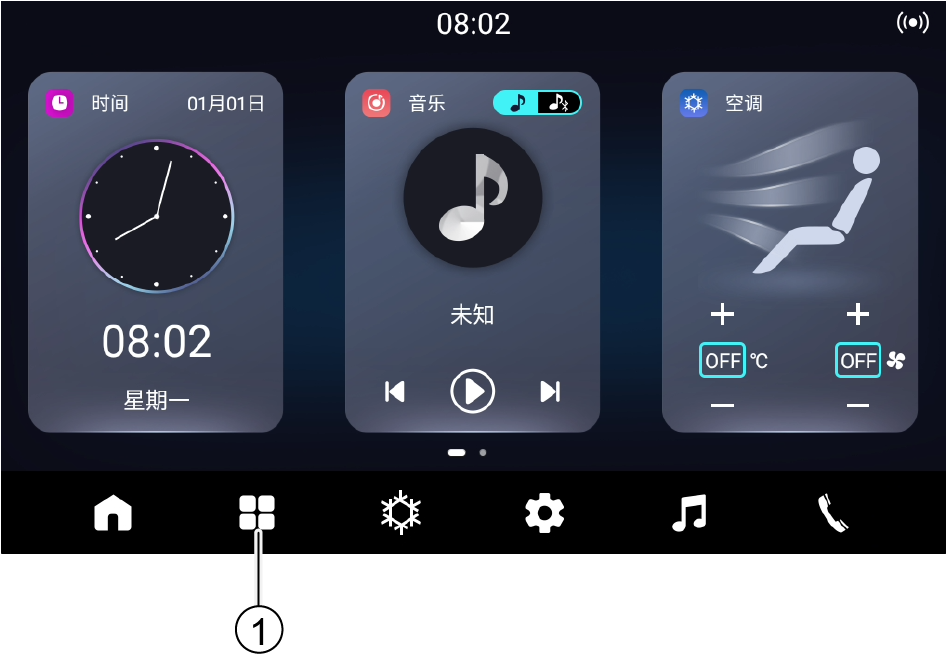
Task: Open climate control from bottom bar
Action: tap(401, 514)
